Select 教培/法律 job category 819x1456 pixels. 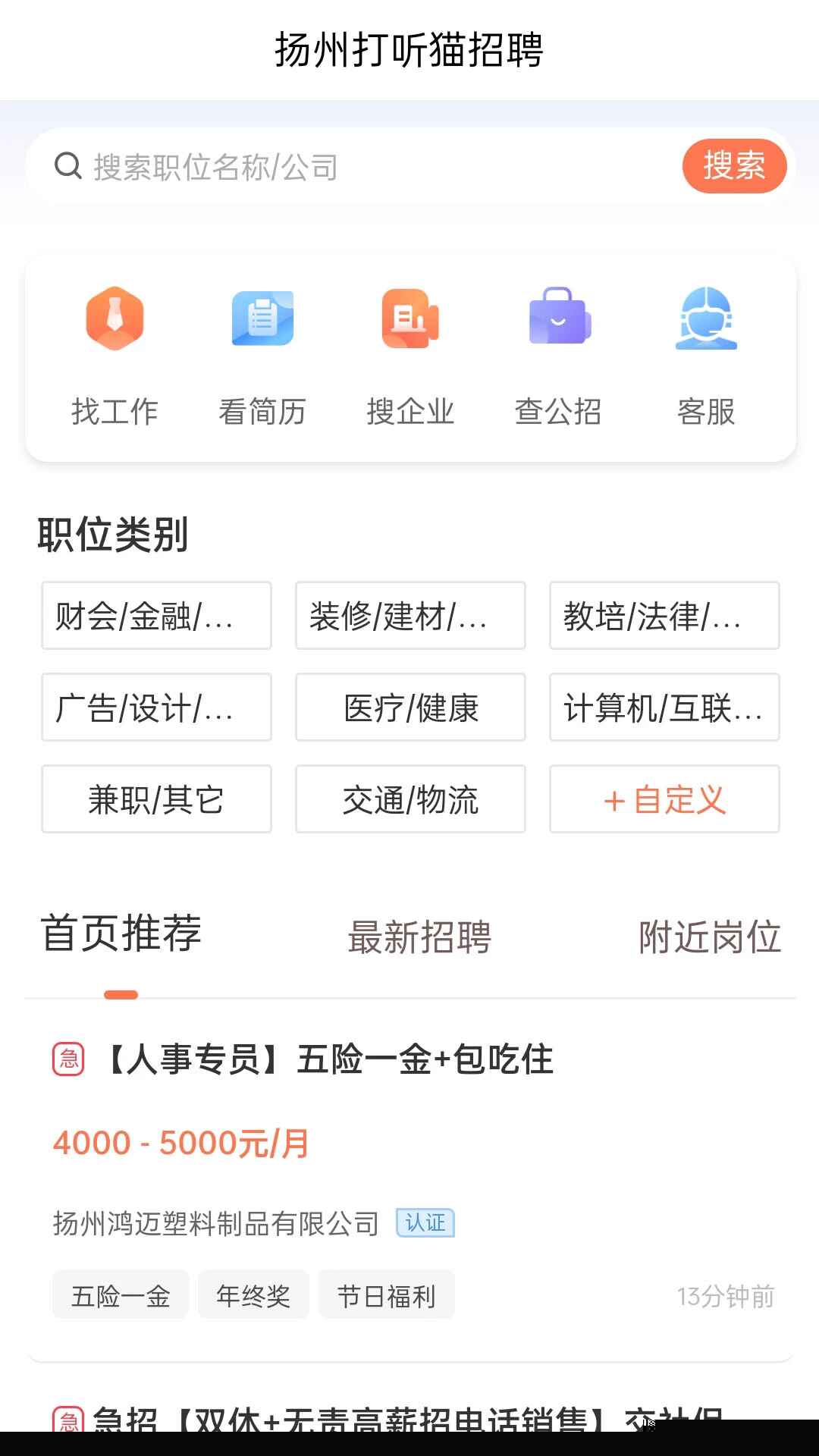point(664,616)
